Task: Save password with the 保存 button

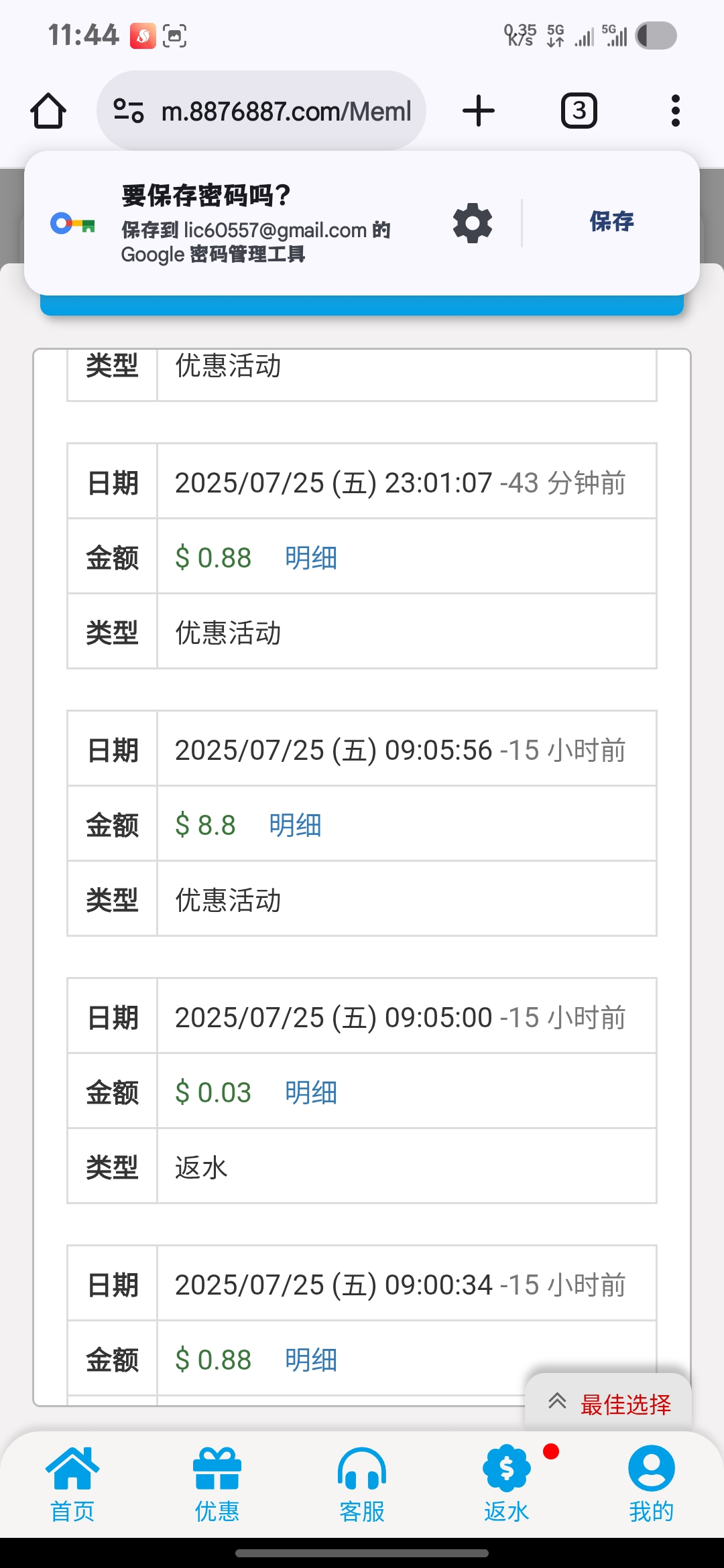Action: click(611, 222)
